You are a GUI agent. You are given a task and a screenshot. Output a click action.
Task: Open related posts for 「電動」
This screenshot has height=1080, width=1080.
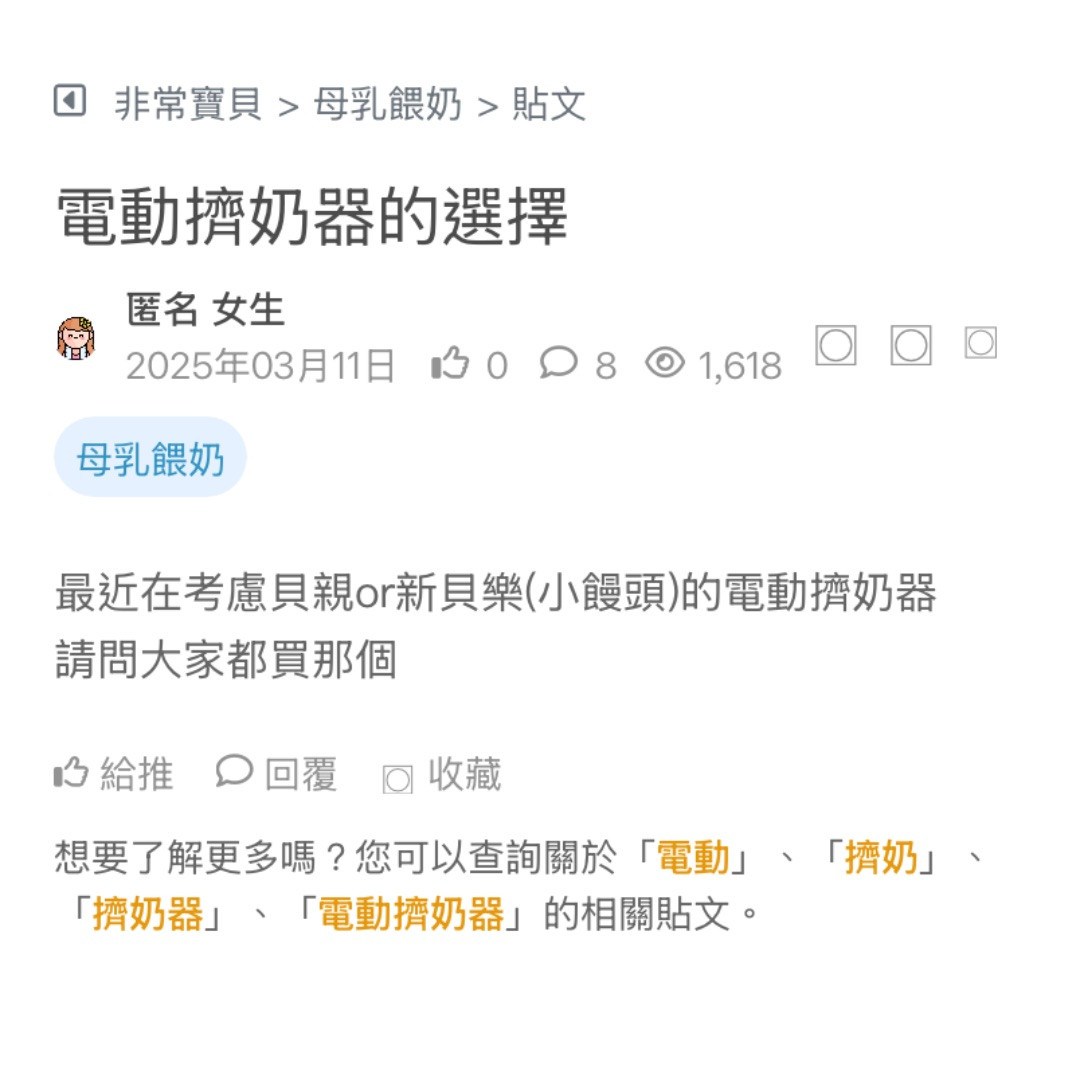(x=692, y=858)
